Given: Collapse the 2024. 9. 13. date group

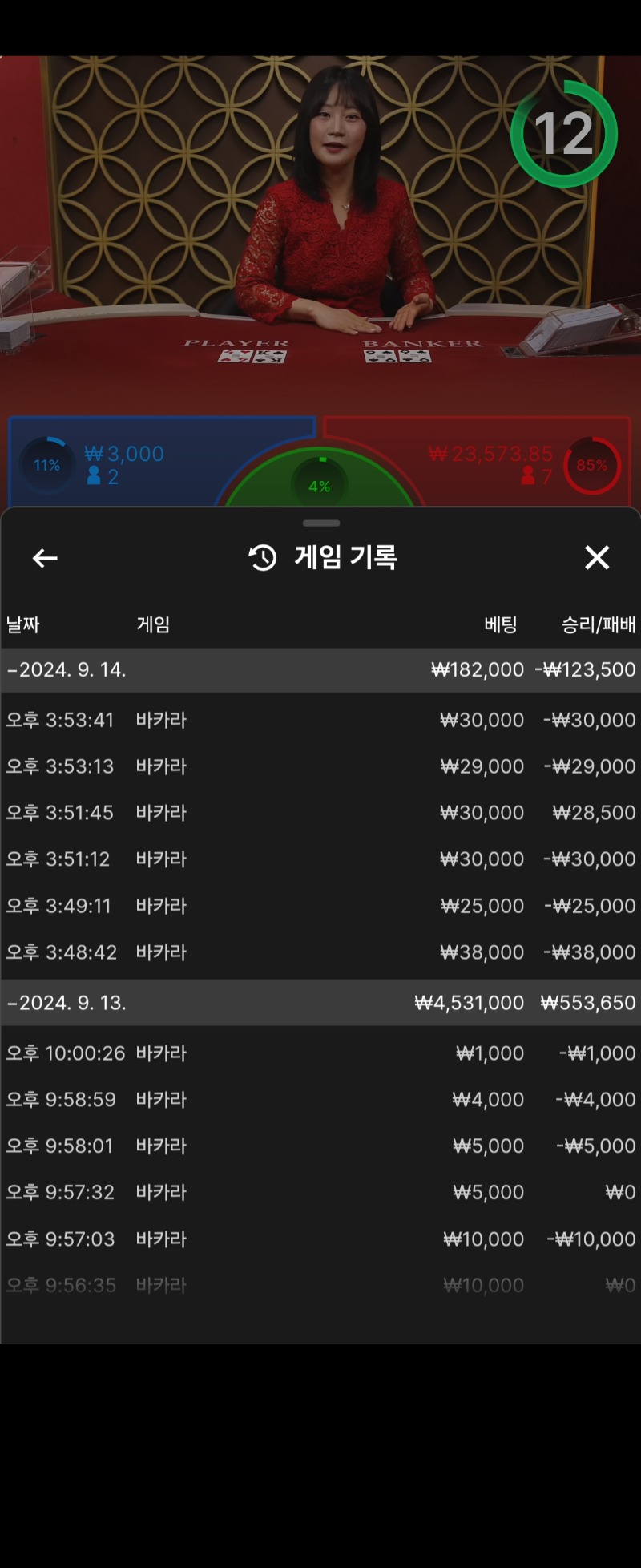Looking at the screenshot, I should (67, 1003).
